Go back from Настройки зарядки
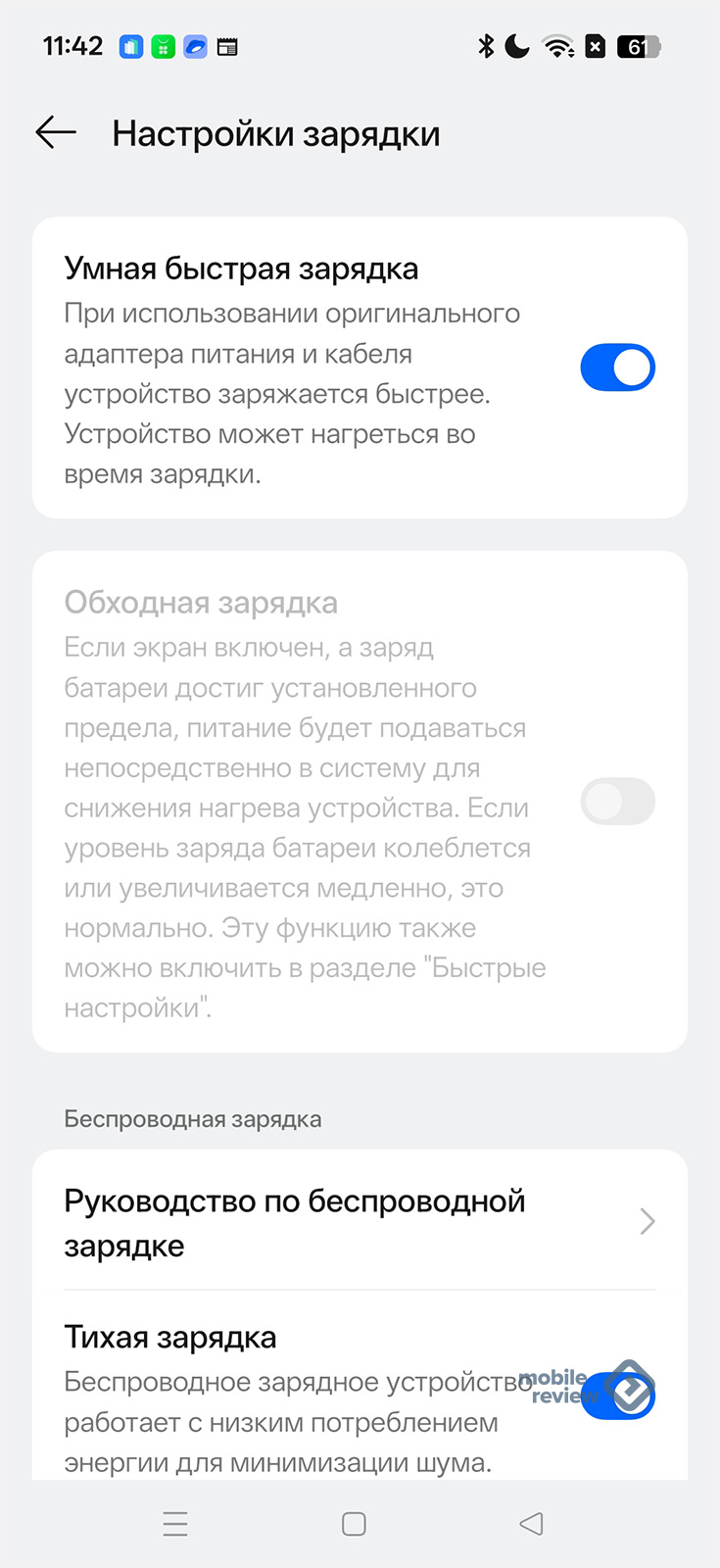 pos(56,133)
